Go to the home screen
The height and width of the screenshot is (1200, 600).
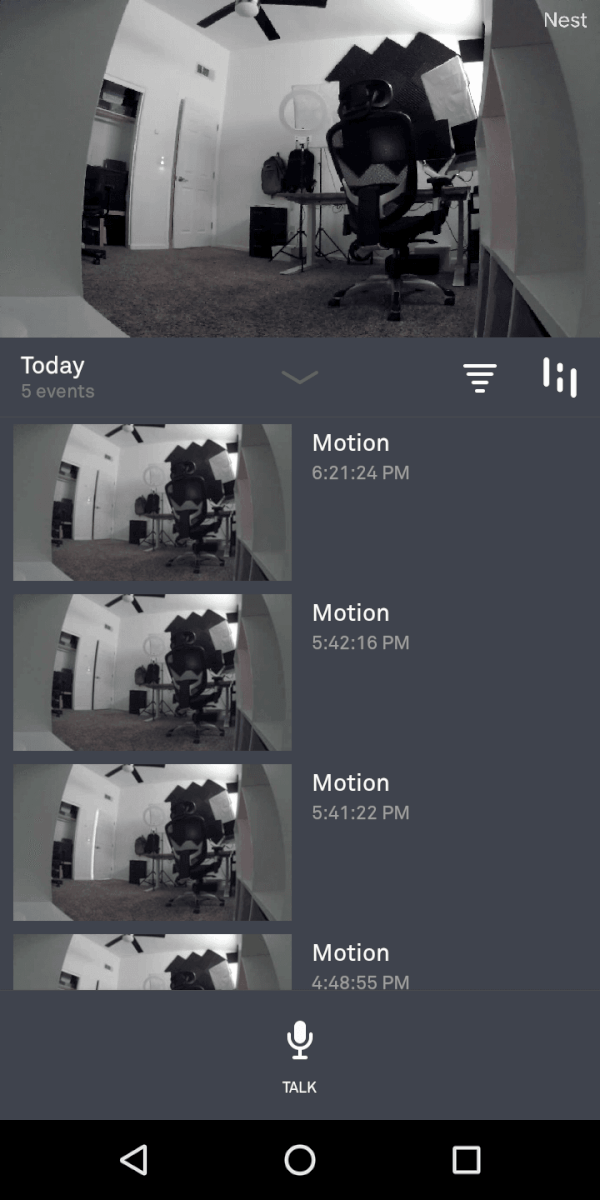click(300, 1160)
